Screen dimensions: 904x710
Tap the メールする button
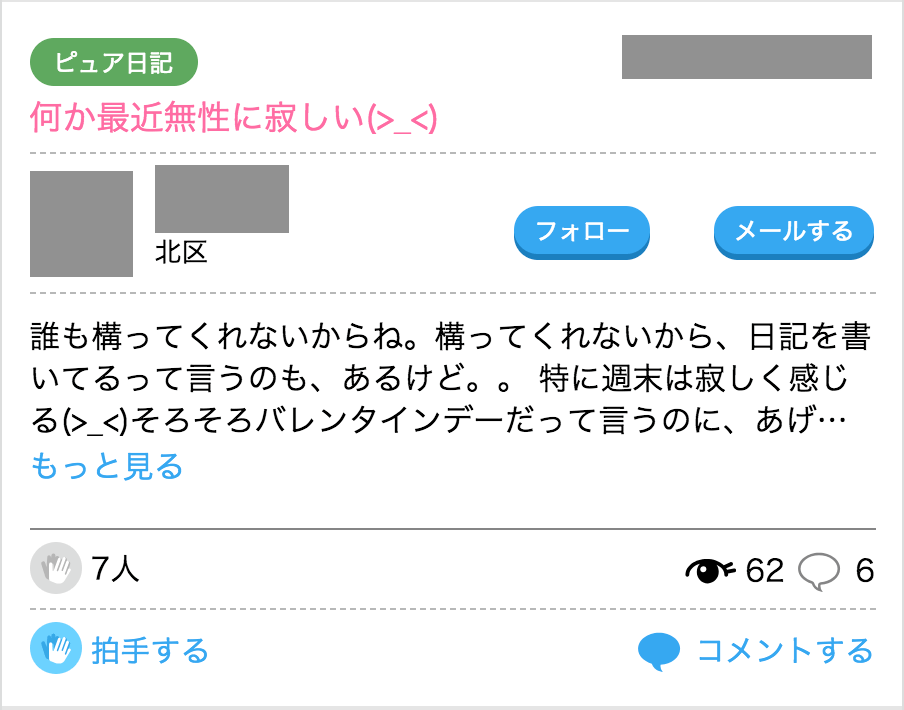(794, 232)
